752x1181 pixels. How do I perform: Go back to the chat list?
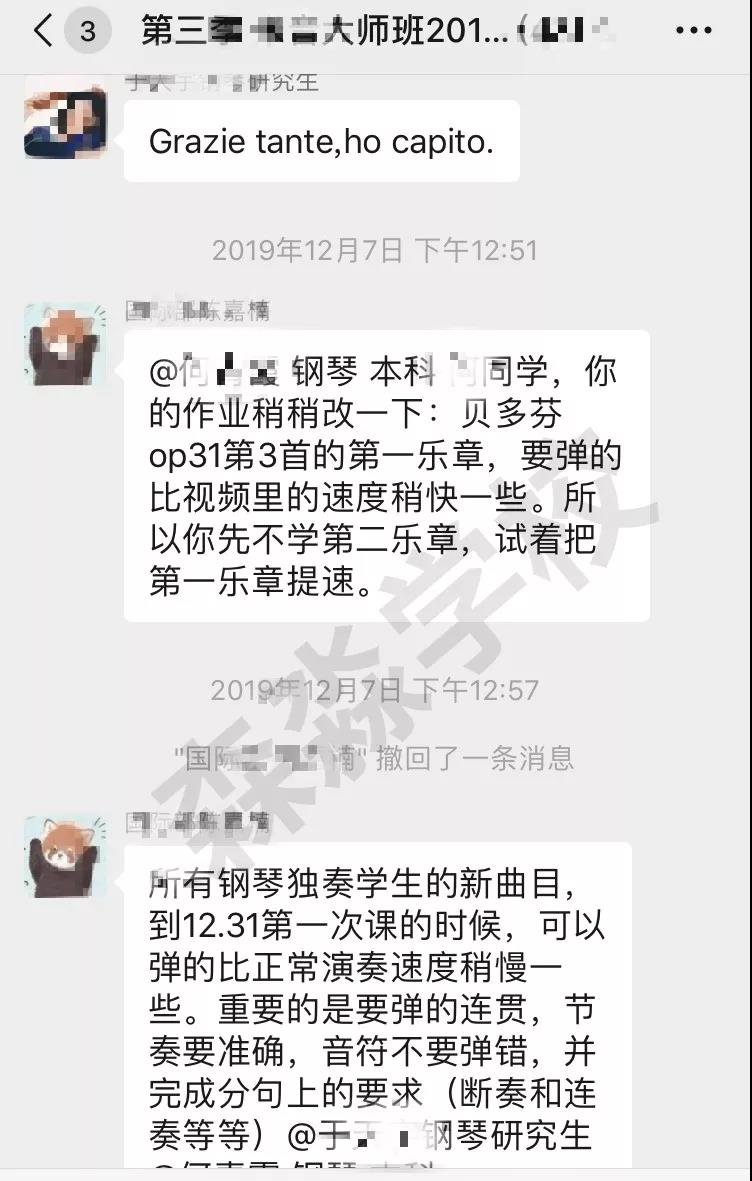pyautogui.click(x=42, y=31)
